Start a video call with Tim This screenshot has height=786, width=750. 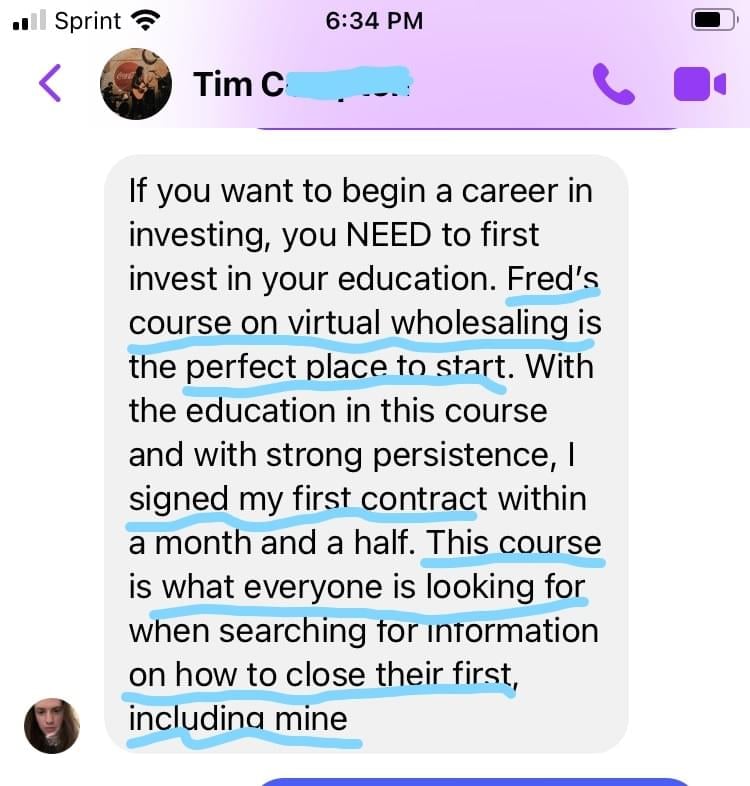698,84
